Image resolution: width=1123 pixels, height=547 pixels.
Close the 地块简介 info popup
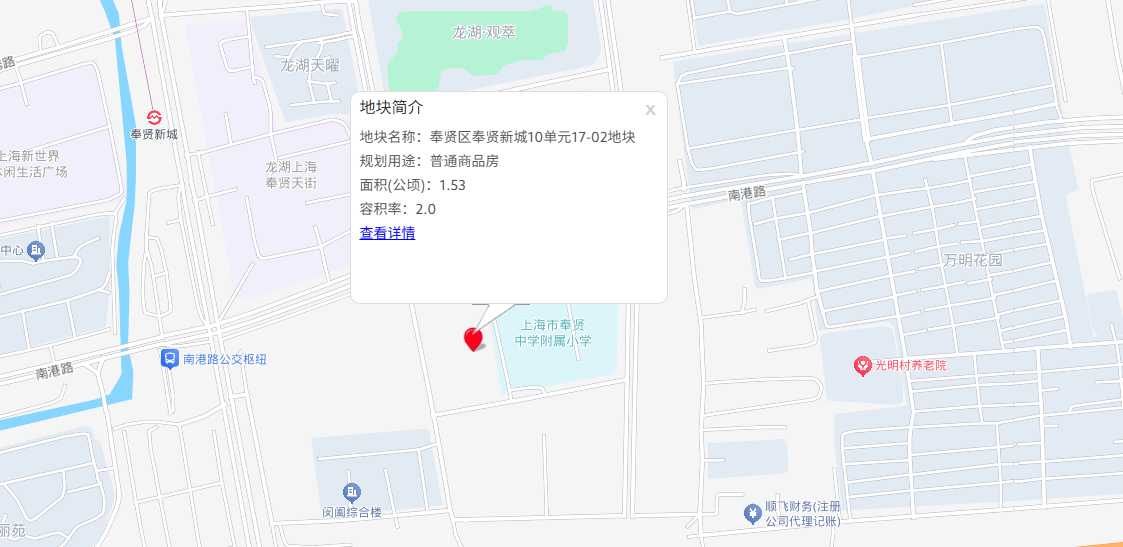click(x=650, y=110)
